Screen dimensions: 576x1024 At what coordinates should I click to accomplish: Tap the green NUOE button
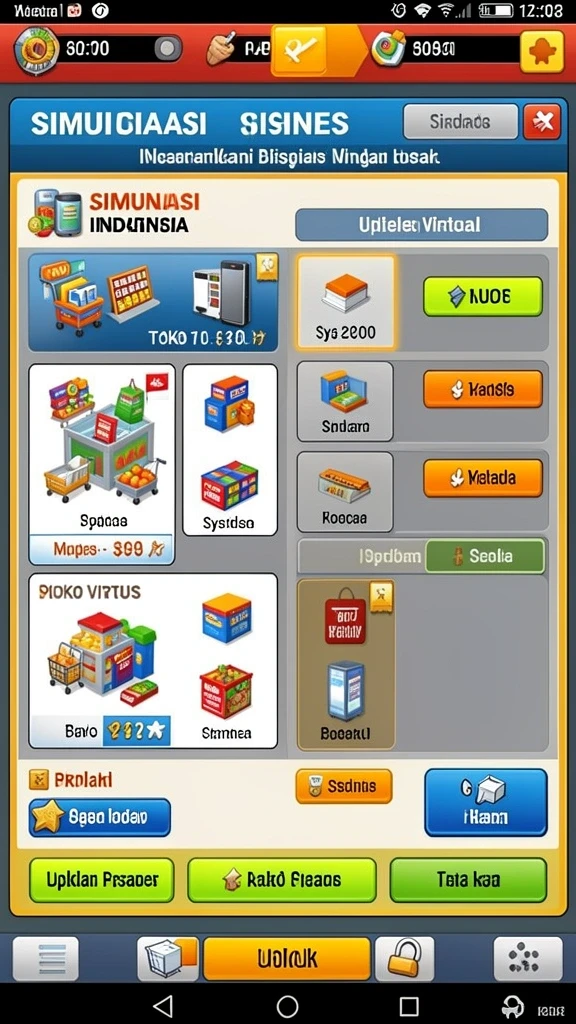(x=483, y=296)
